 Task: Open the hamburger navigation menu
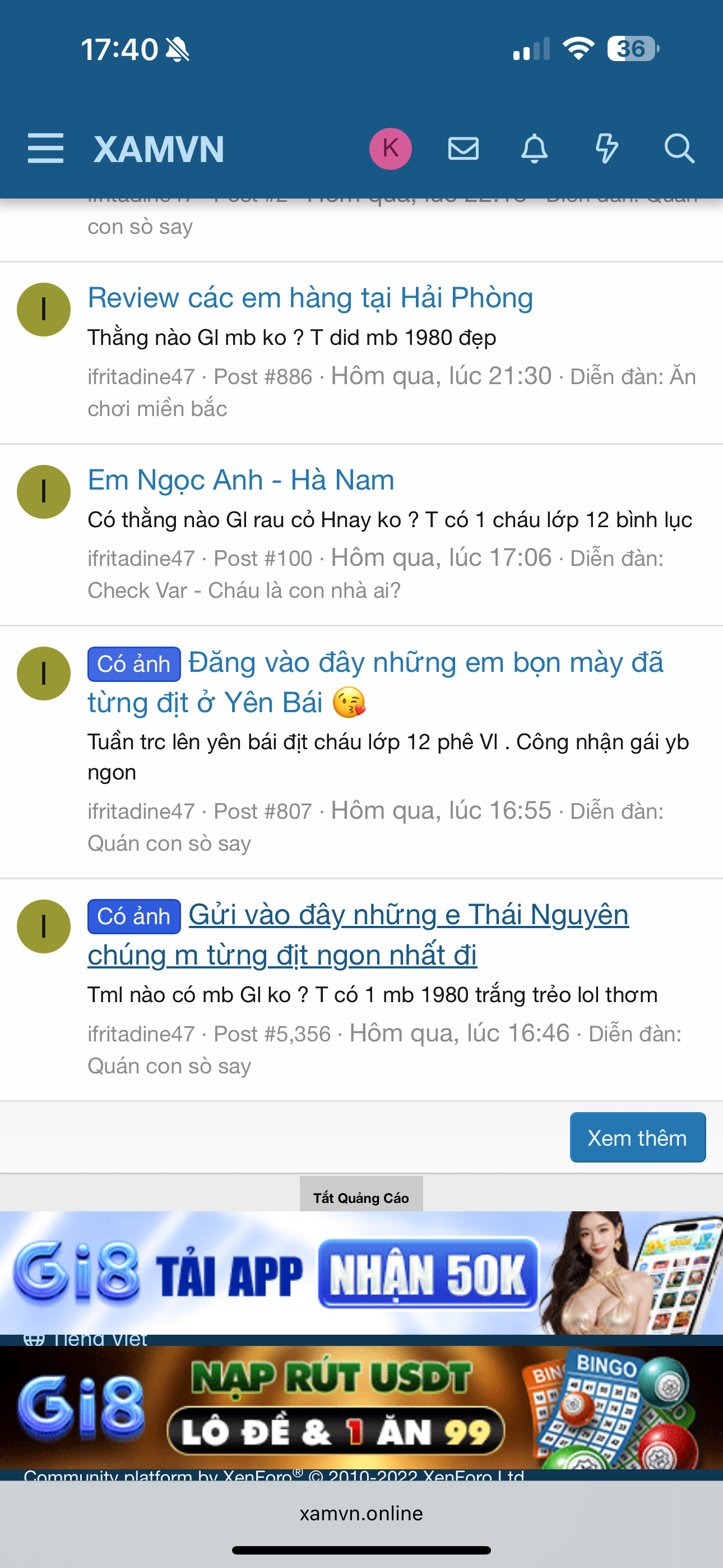[45, 149]
